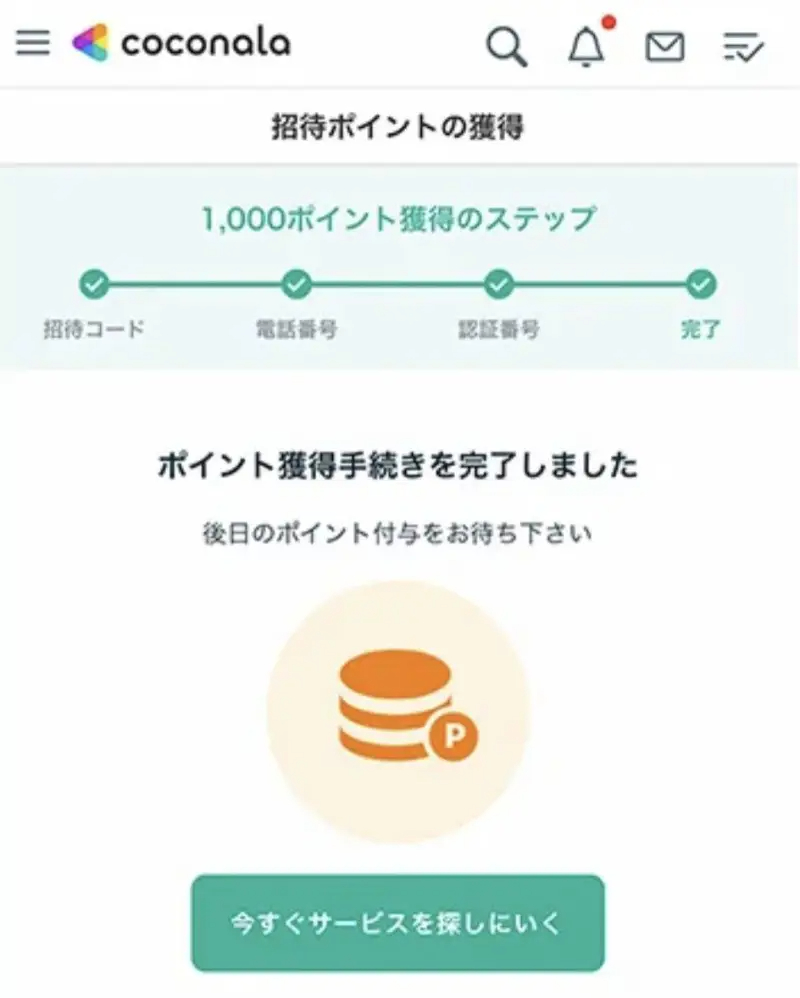Image resolution: width=800 pixels, height=998 pixels.
Task: Click the transaction list icon in the header
Action: pyautogui.click(x=741, y=47)
